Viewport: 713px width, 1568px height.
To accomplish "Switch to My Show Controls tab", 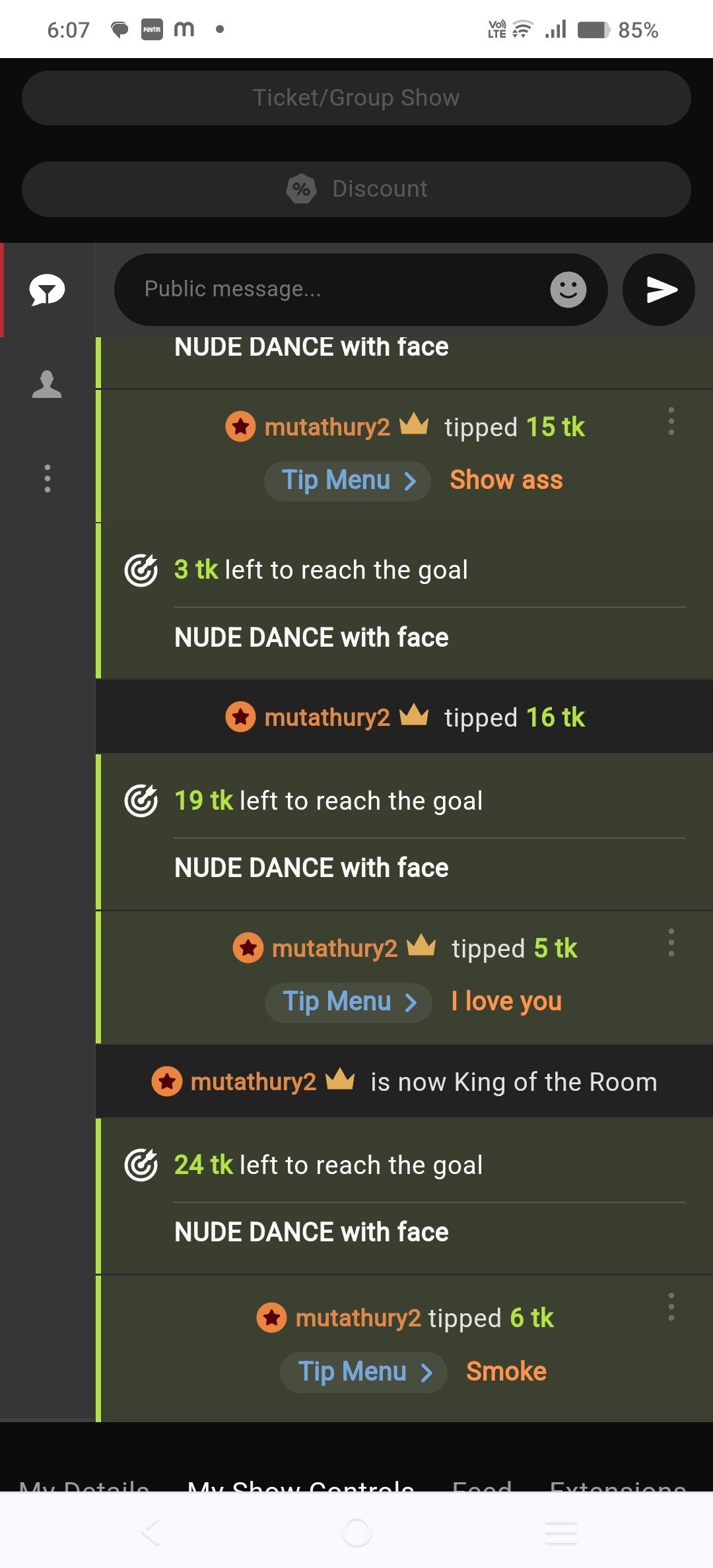I will pyautogui.click(x=300, y=1485).
